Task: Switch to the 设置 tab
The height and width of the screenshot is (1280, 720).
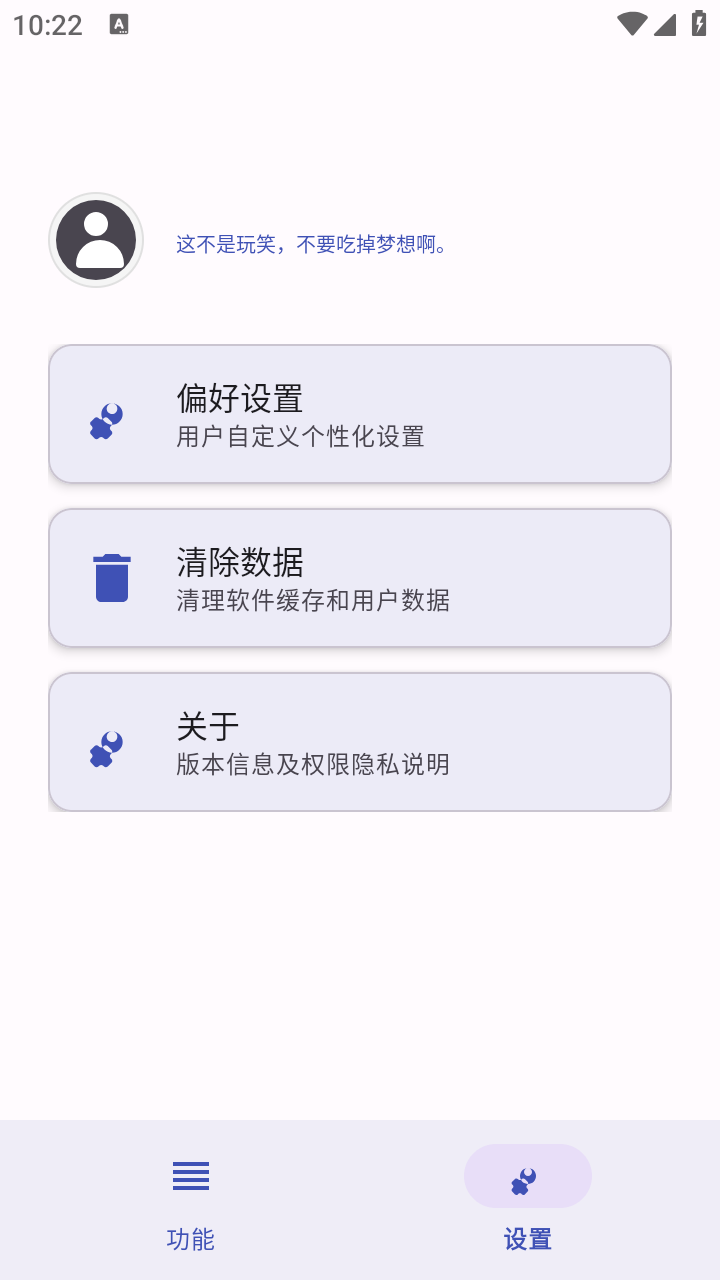Action: (527, 1240)
